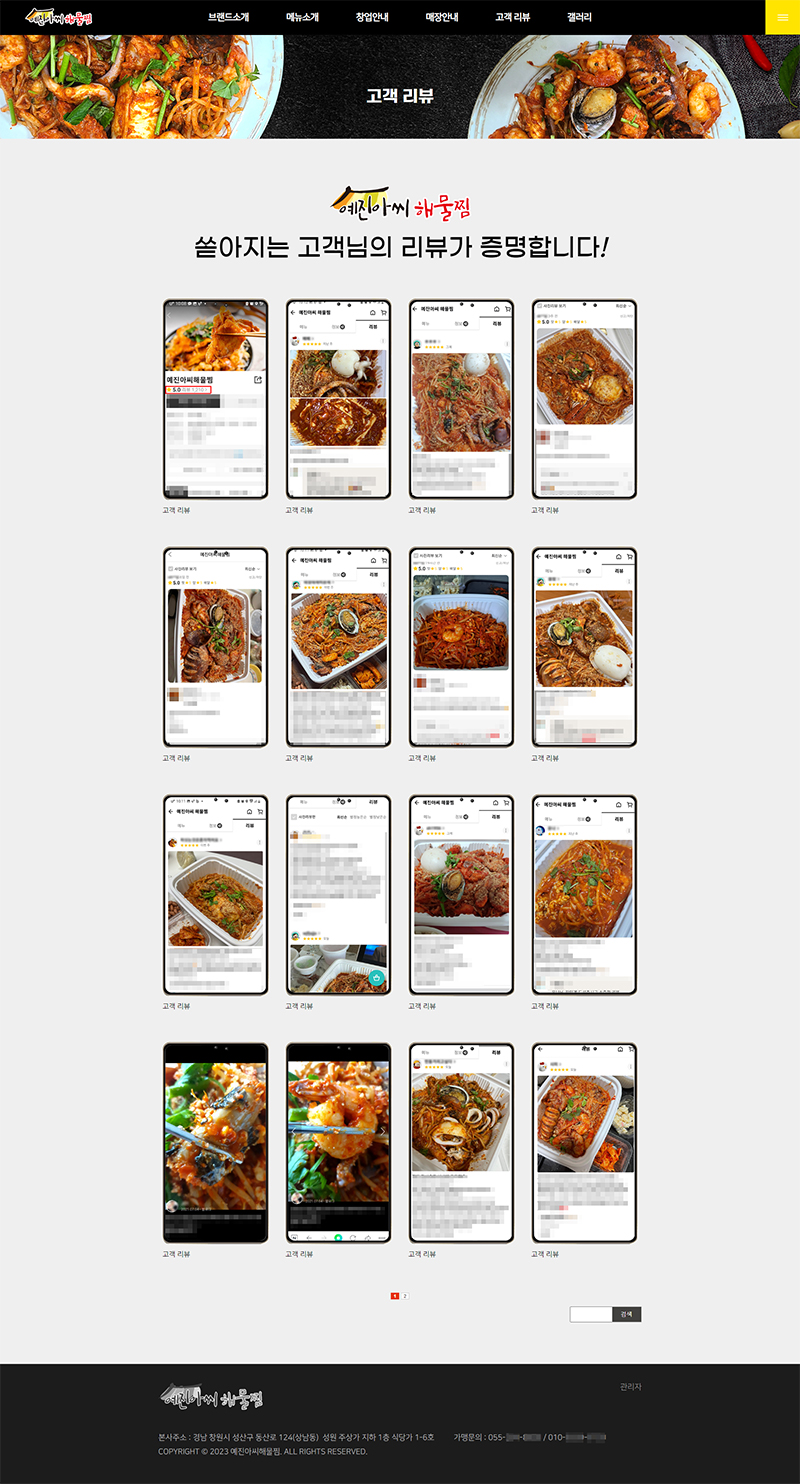The image size is (800, 1484).
Task: Select page 1 indicator
Action: (x=395, y=1296)
